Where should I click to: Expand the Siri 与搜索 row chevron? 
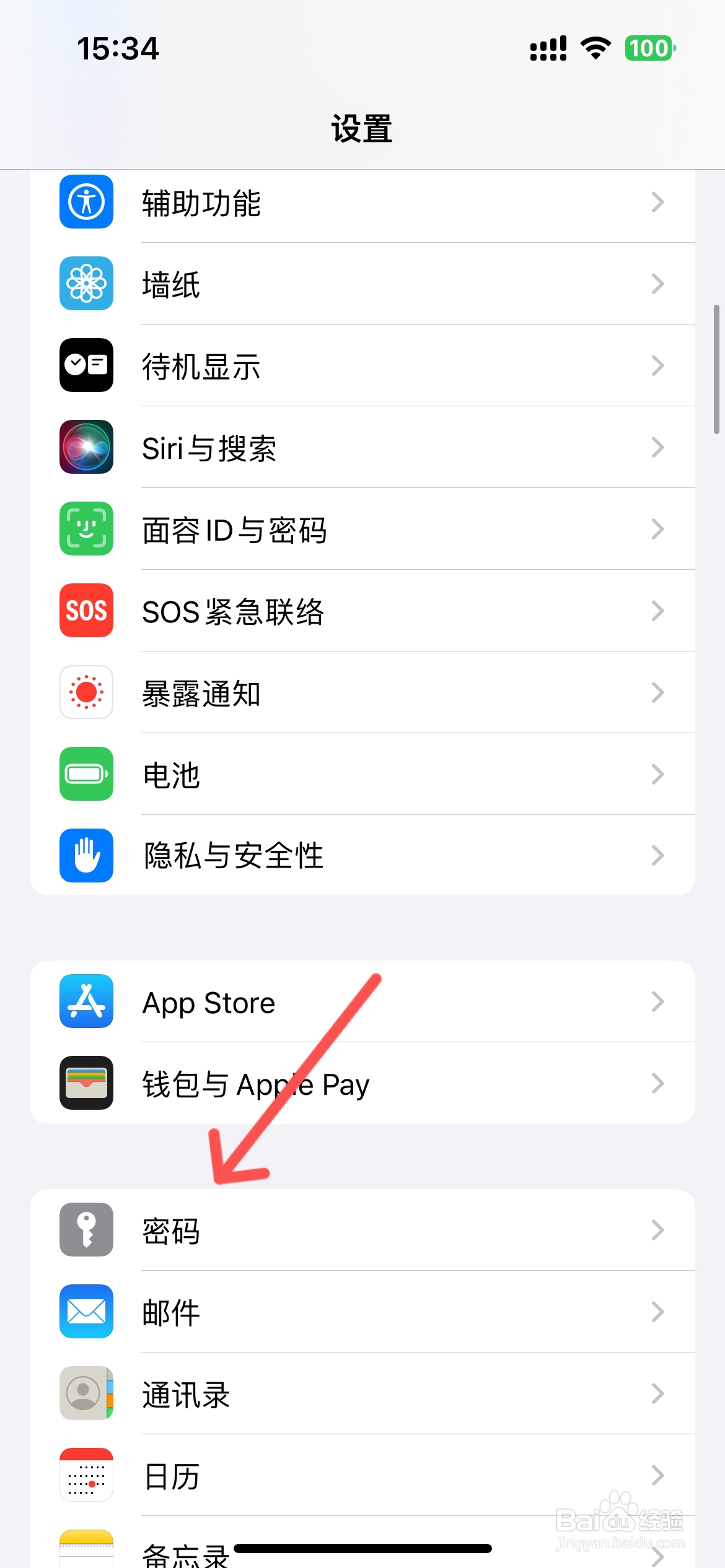(657, 447)
